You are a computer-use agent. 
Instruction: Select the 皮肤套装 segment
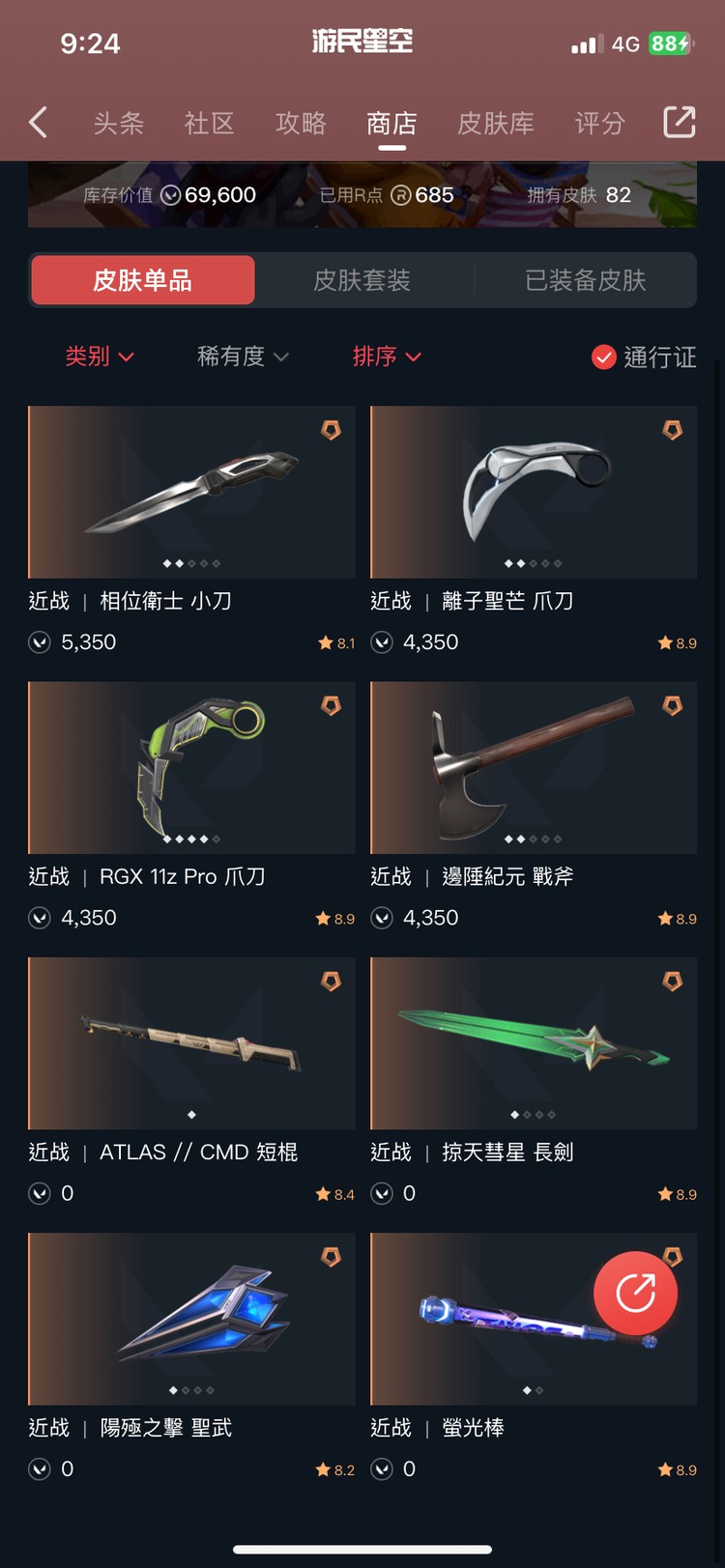(362, 280)
